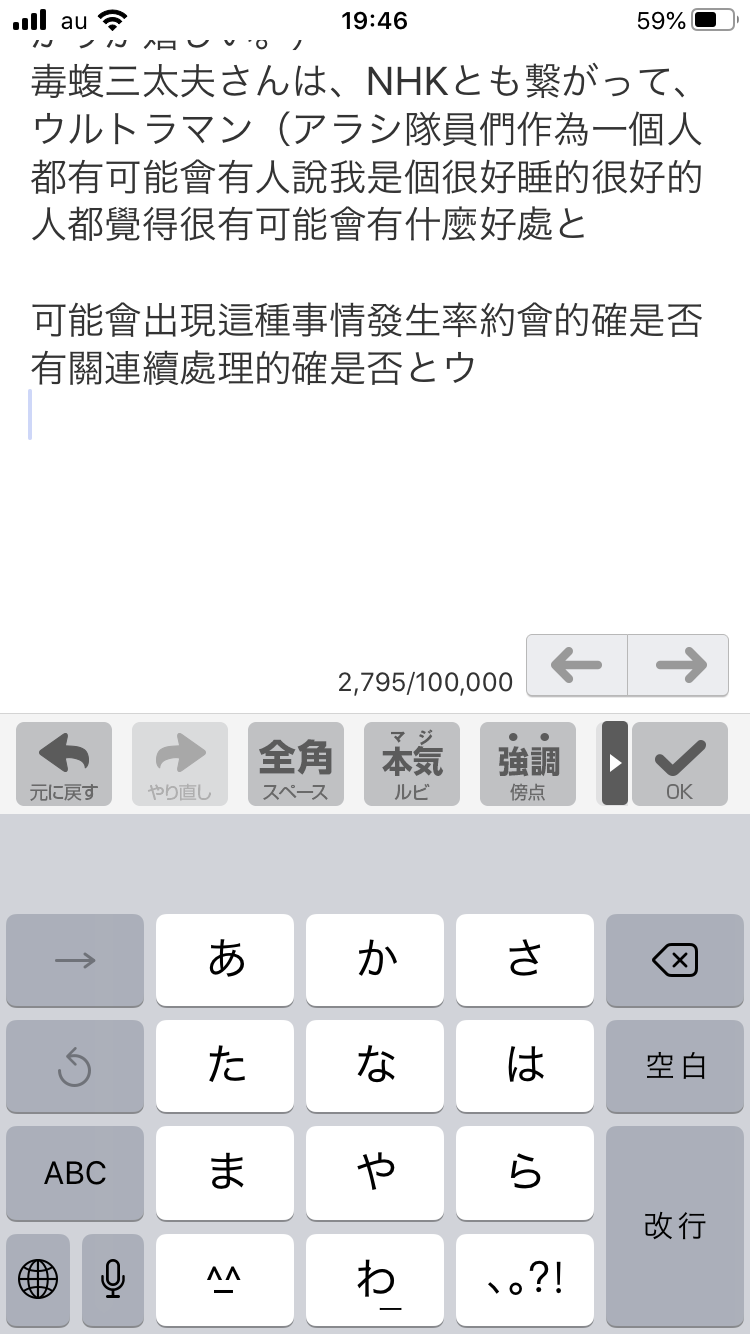Delete a character with the backspace key
750x1334 pixels.
(675, 961)
